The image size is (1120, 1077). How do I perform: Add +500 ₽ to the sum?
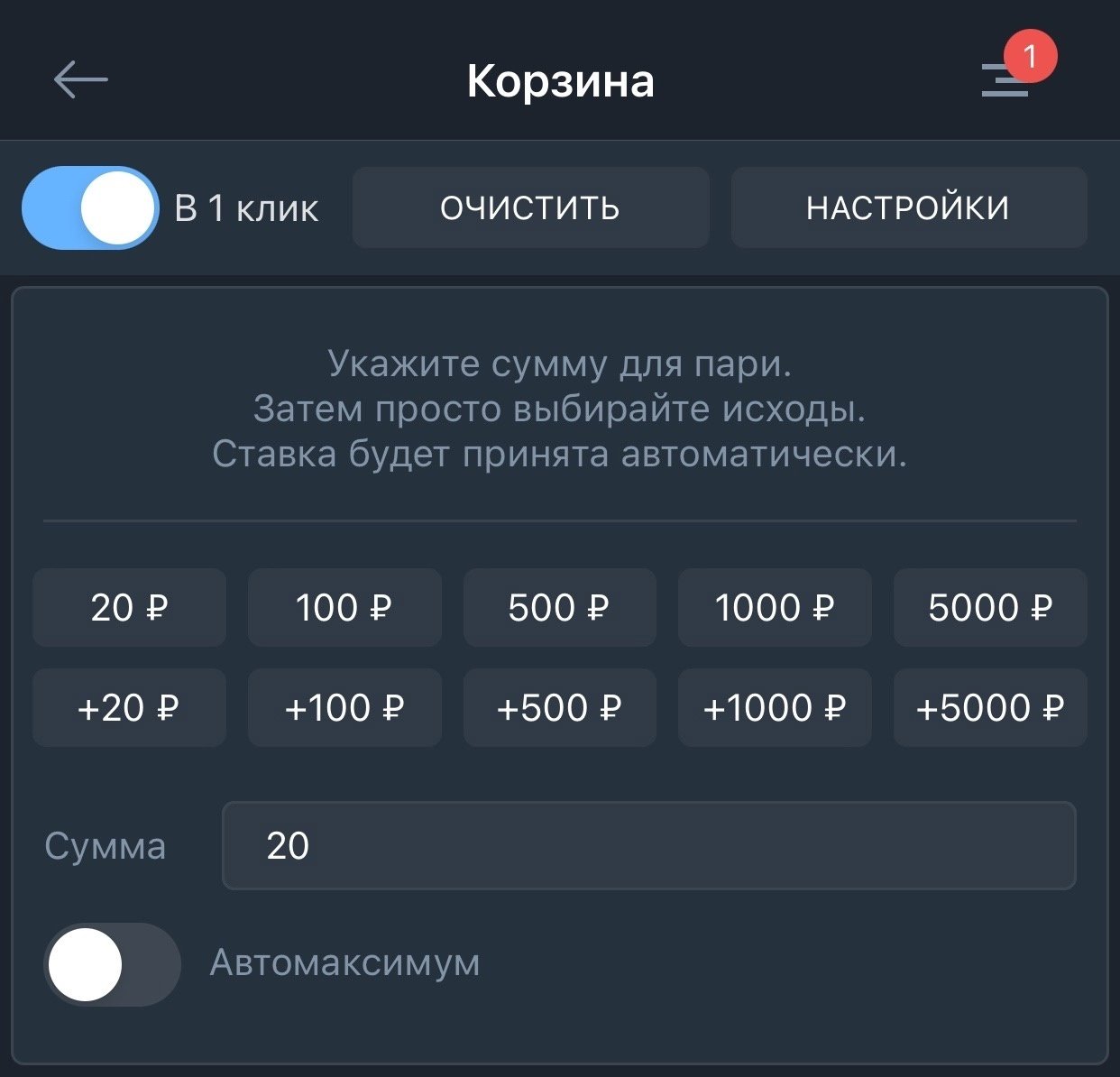point(559,707)
